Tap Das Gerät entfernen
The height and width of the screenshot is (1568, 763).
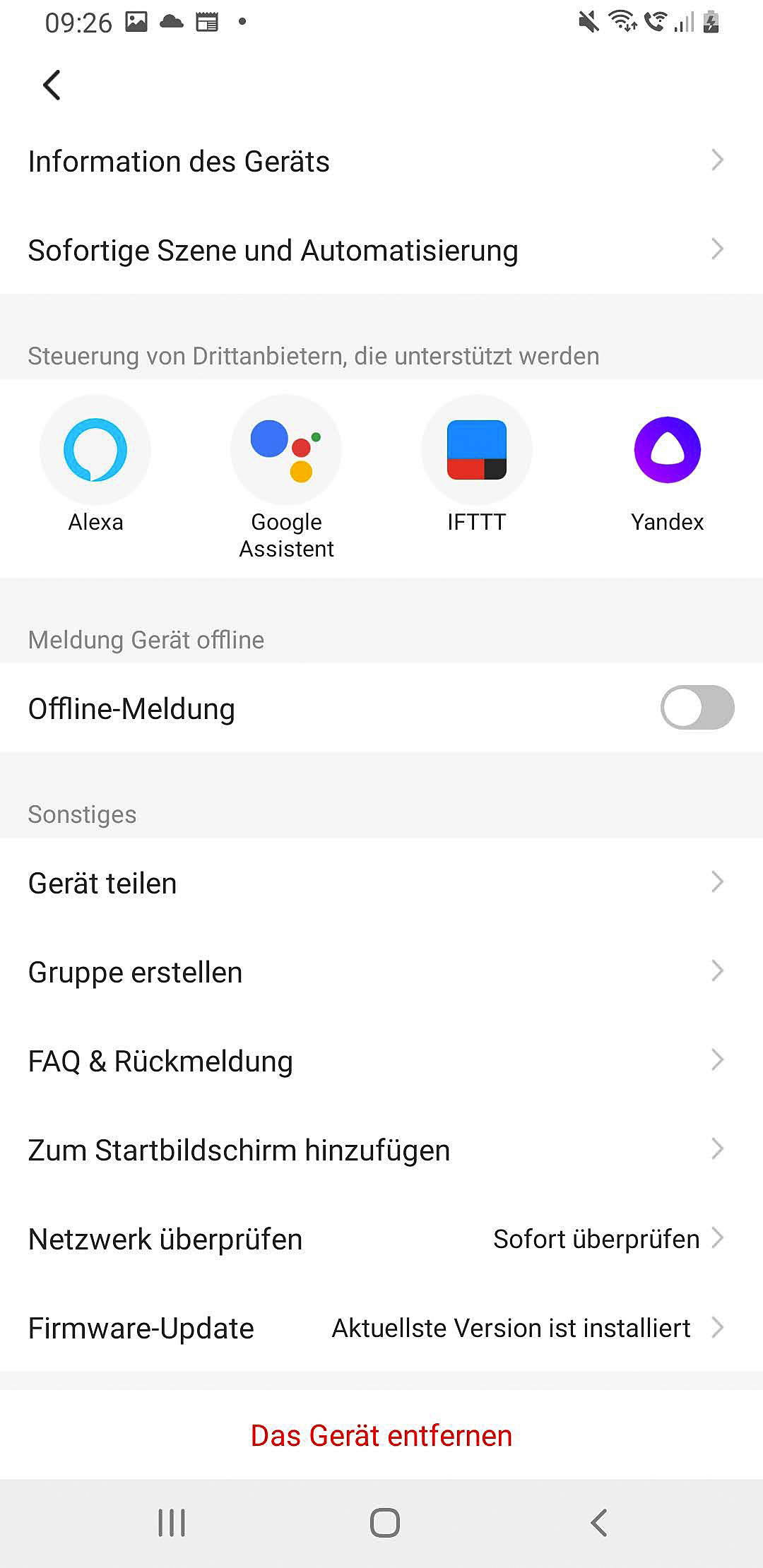click(x=381, y=1436)
